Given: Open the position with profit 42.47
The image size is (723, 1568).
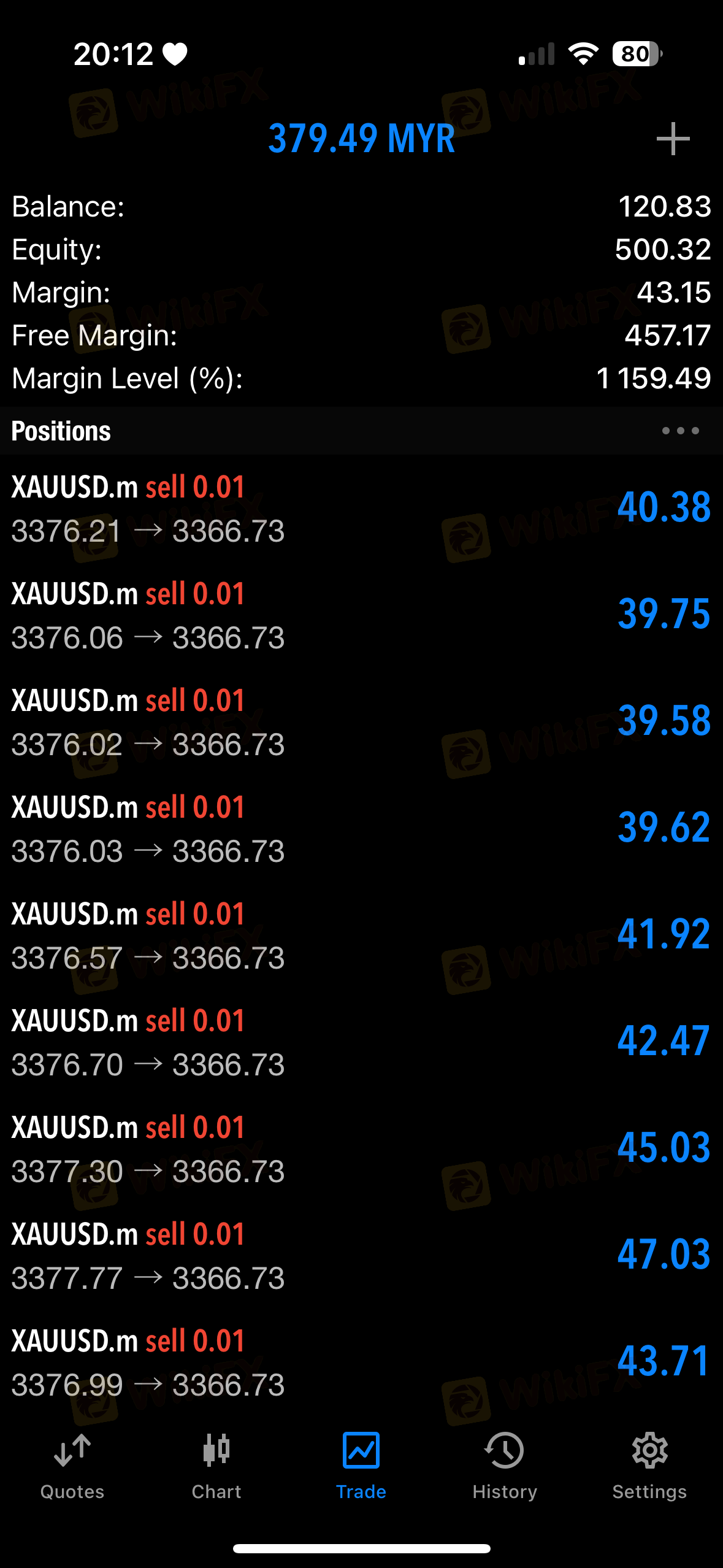Looking at the screenshot, I should click(x=361, y=1042).
